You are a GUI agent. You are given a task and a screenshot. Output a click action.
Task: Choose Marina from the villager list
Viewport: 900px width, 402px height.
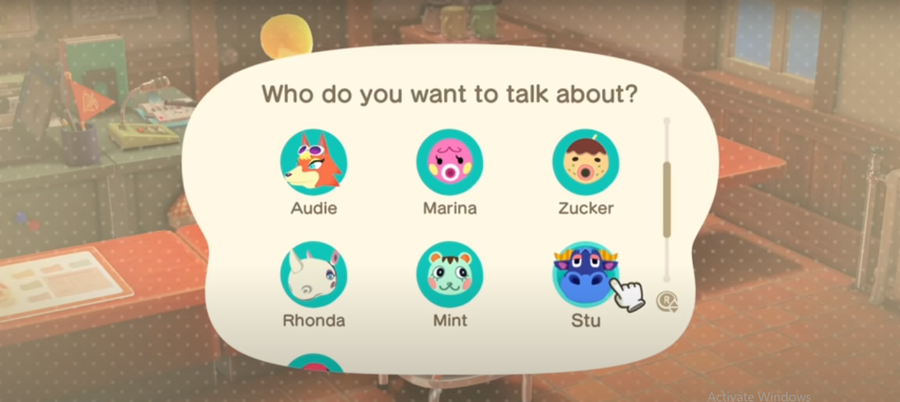(x=449, y=163)
